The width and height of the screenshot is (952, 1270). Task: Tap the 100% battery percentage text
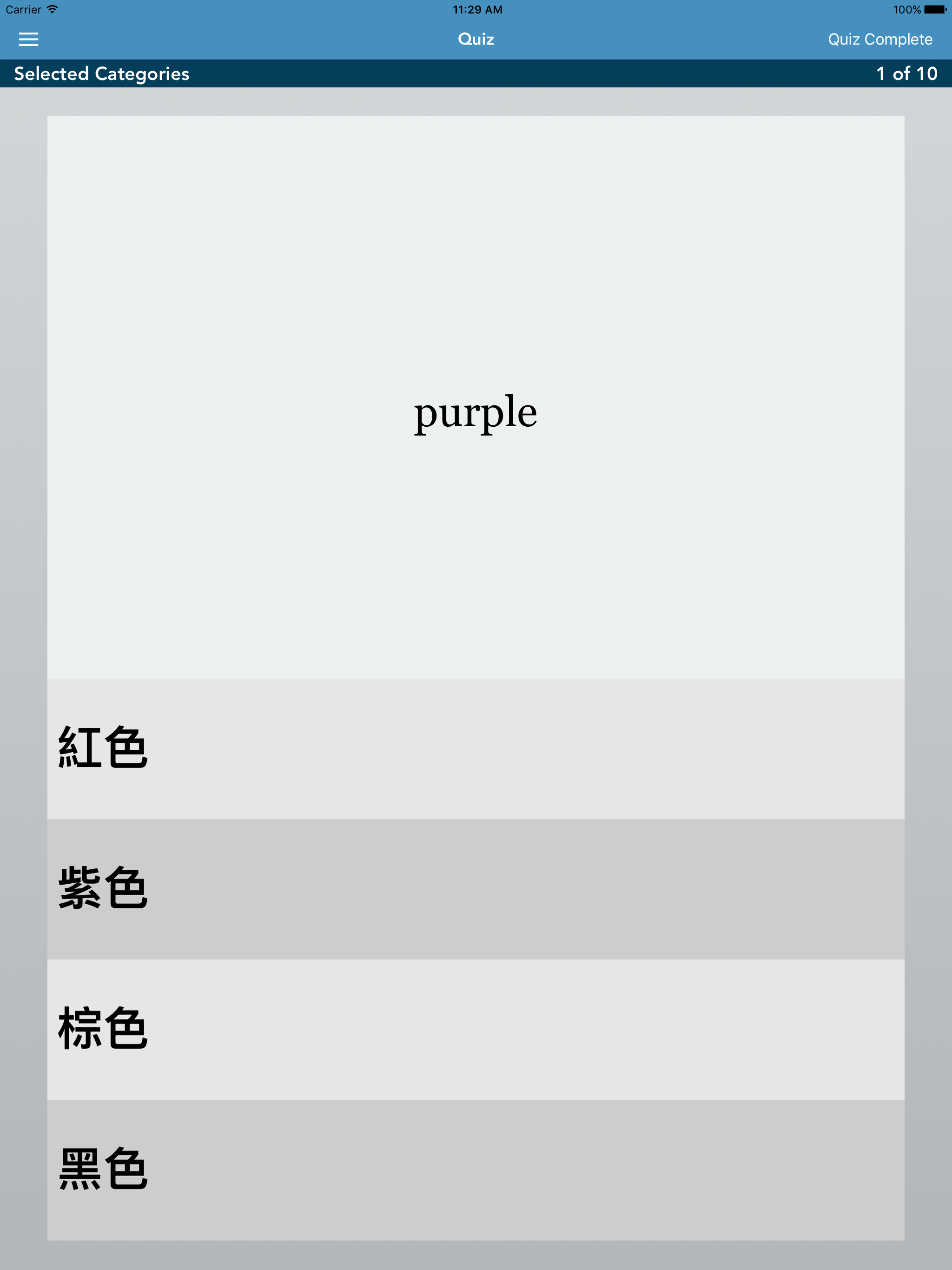(x=907, y=9)
